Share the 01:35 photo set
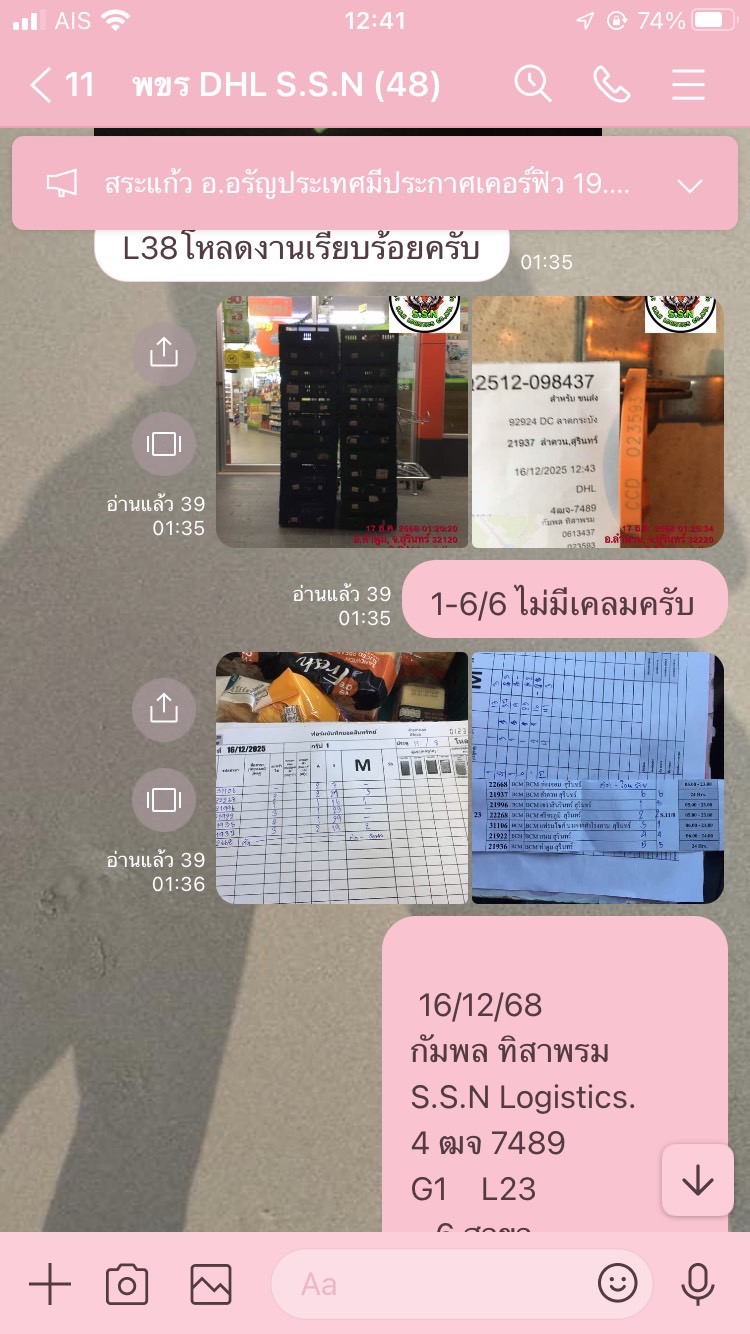This screenshot has width=750, height=1334. pyautogui.click(x=163, y=353)
